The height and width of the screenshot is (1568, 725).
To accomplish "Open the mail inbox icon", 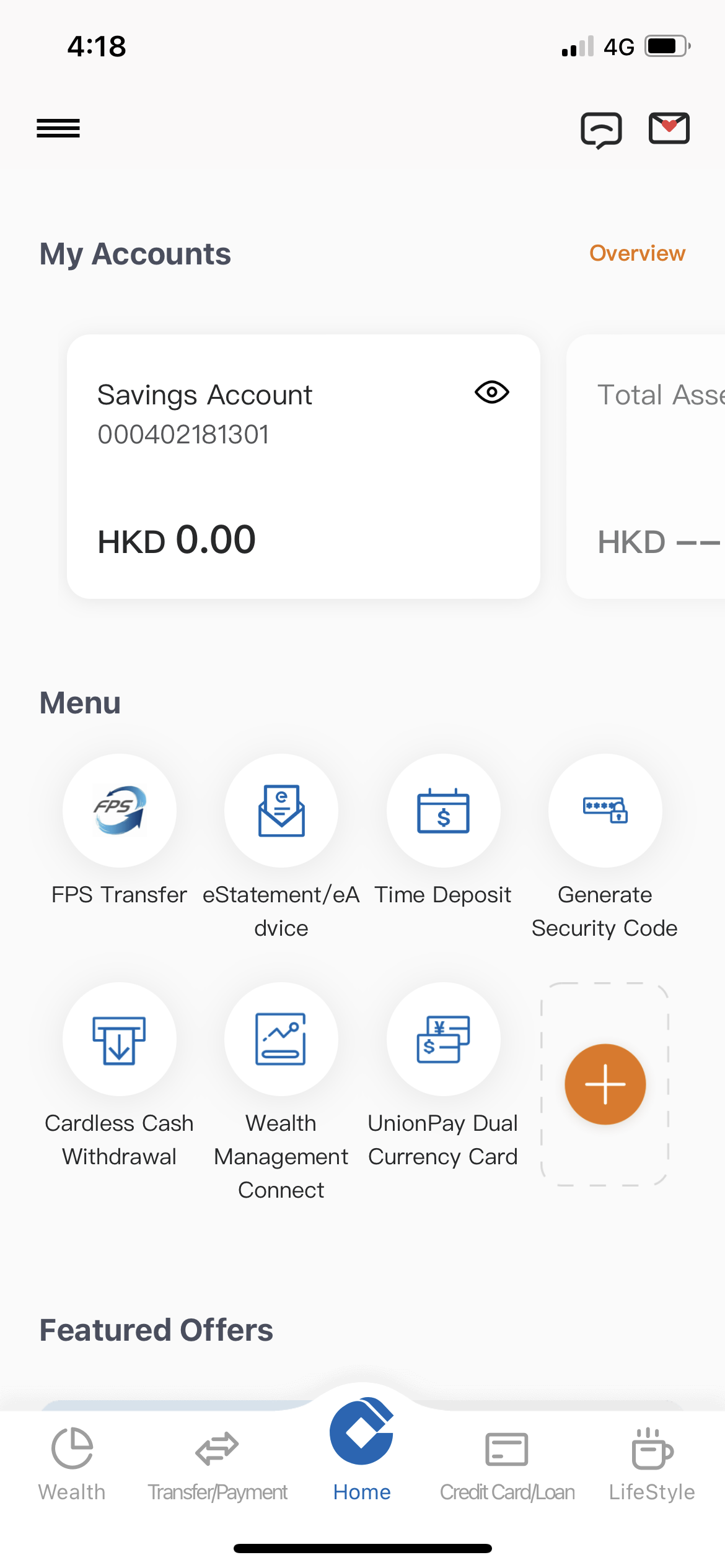I will (669, 128).
